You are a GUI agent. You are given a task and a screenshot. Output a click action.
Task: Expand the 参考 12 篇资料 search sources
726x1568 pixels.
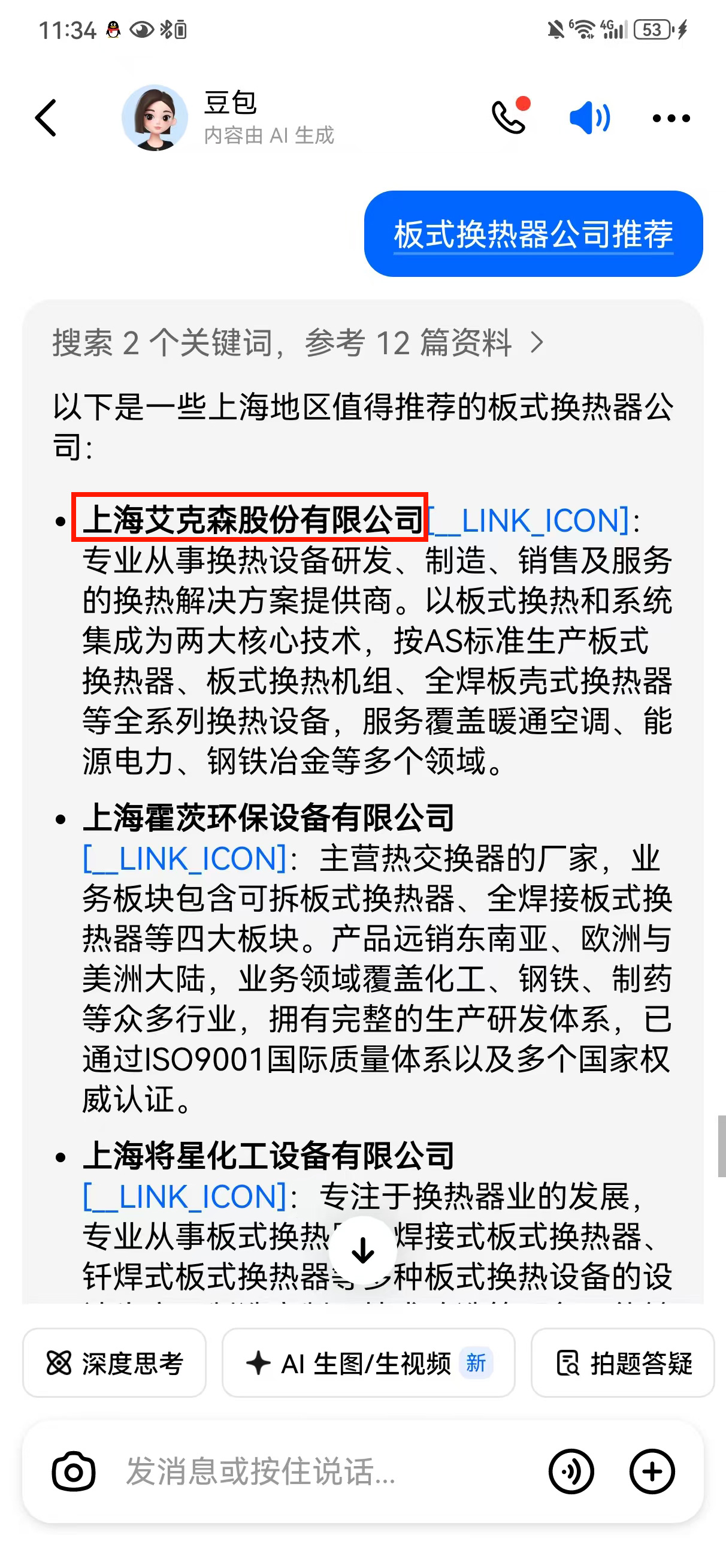[x=298, y=342]
